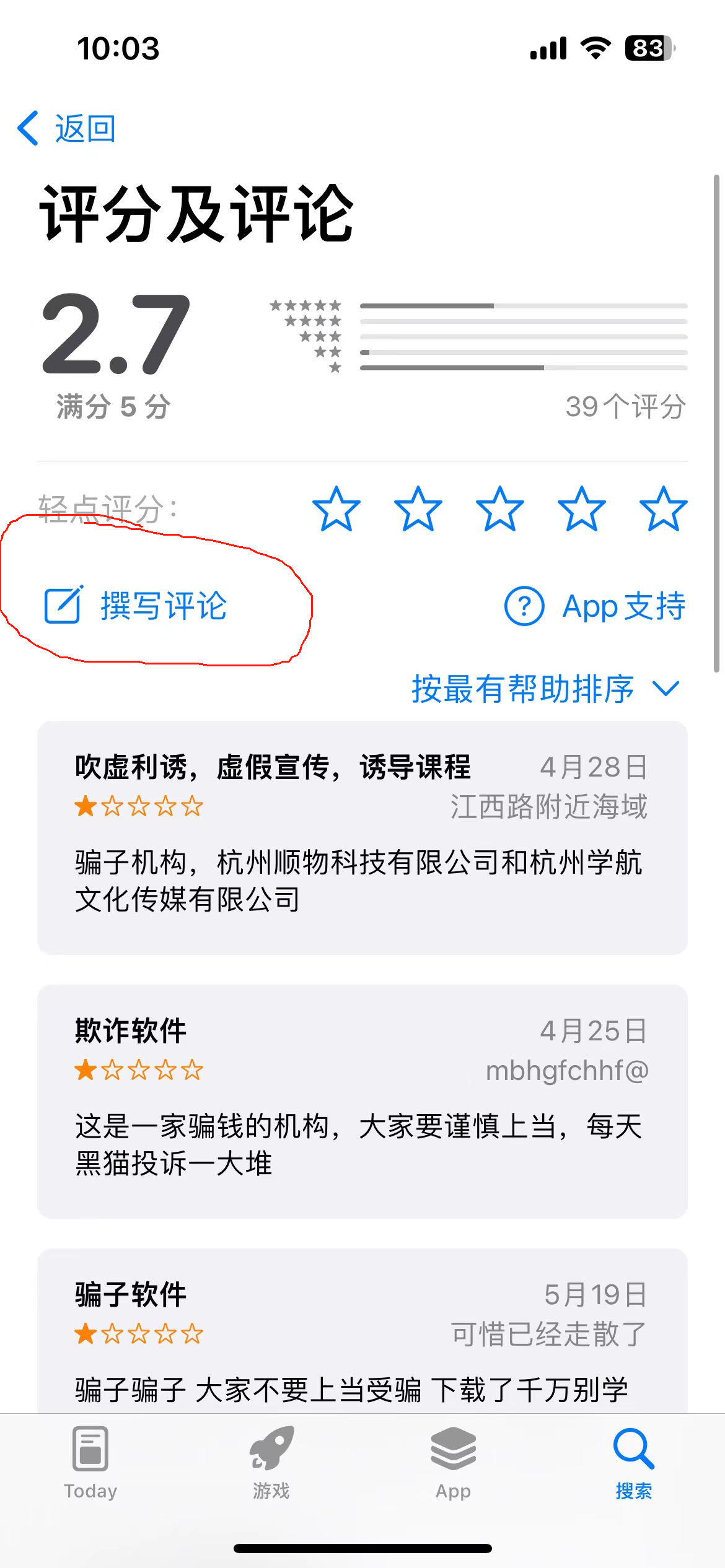Open the review titled 欺诈软件
The width and height of the screenshot is (725, 1568).
coord(362,1101)
